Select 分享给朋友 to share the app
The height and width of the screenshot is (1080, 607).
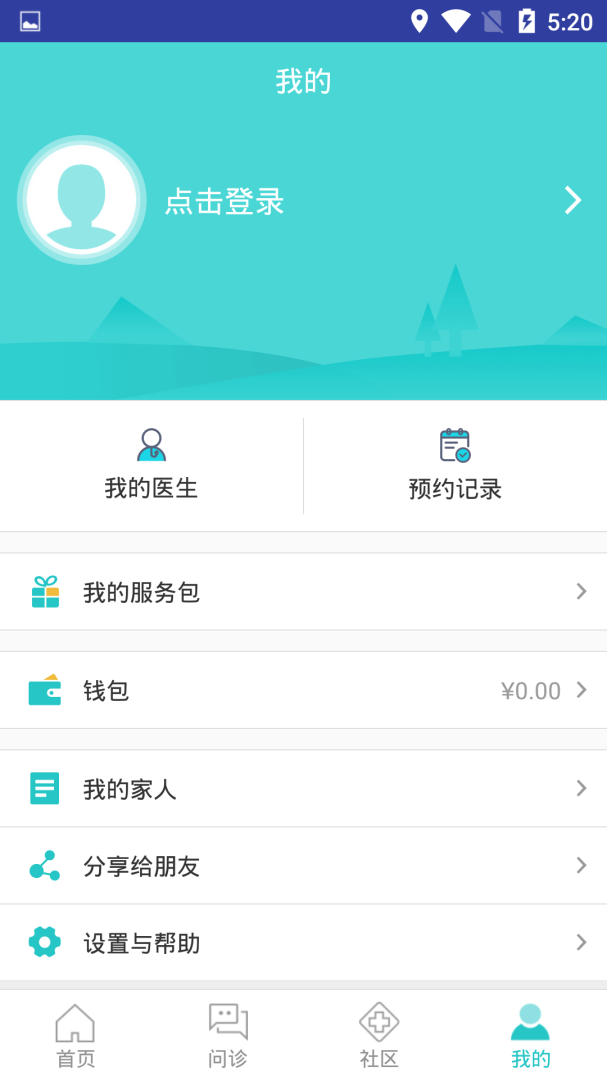pos(303,866)
